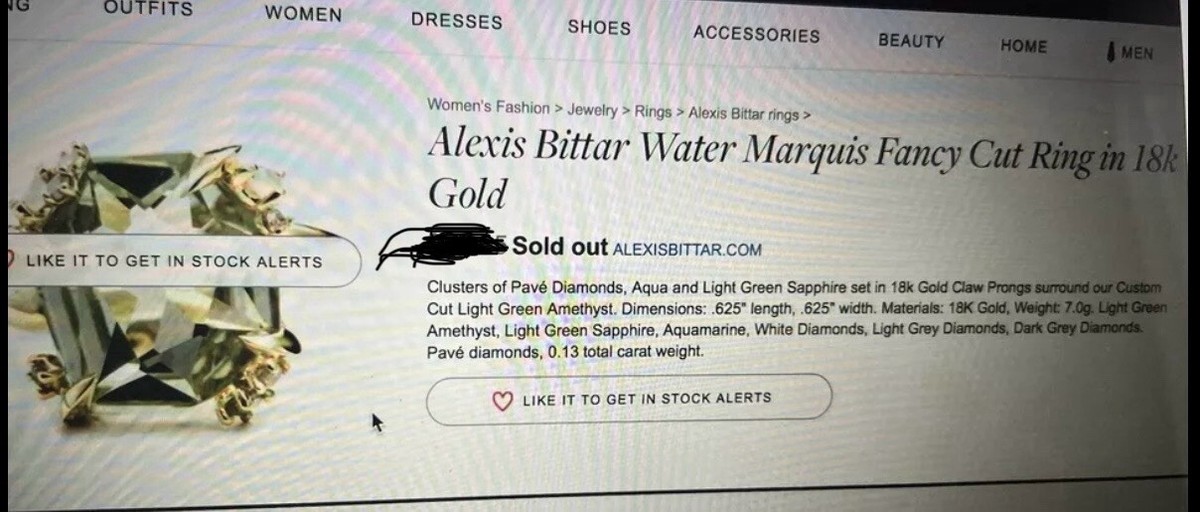The width and height of the screenshot is (1200, 512).
Task: Open the Beauty section
Action: point(911,41)
